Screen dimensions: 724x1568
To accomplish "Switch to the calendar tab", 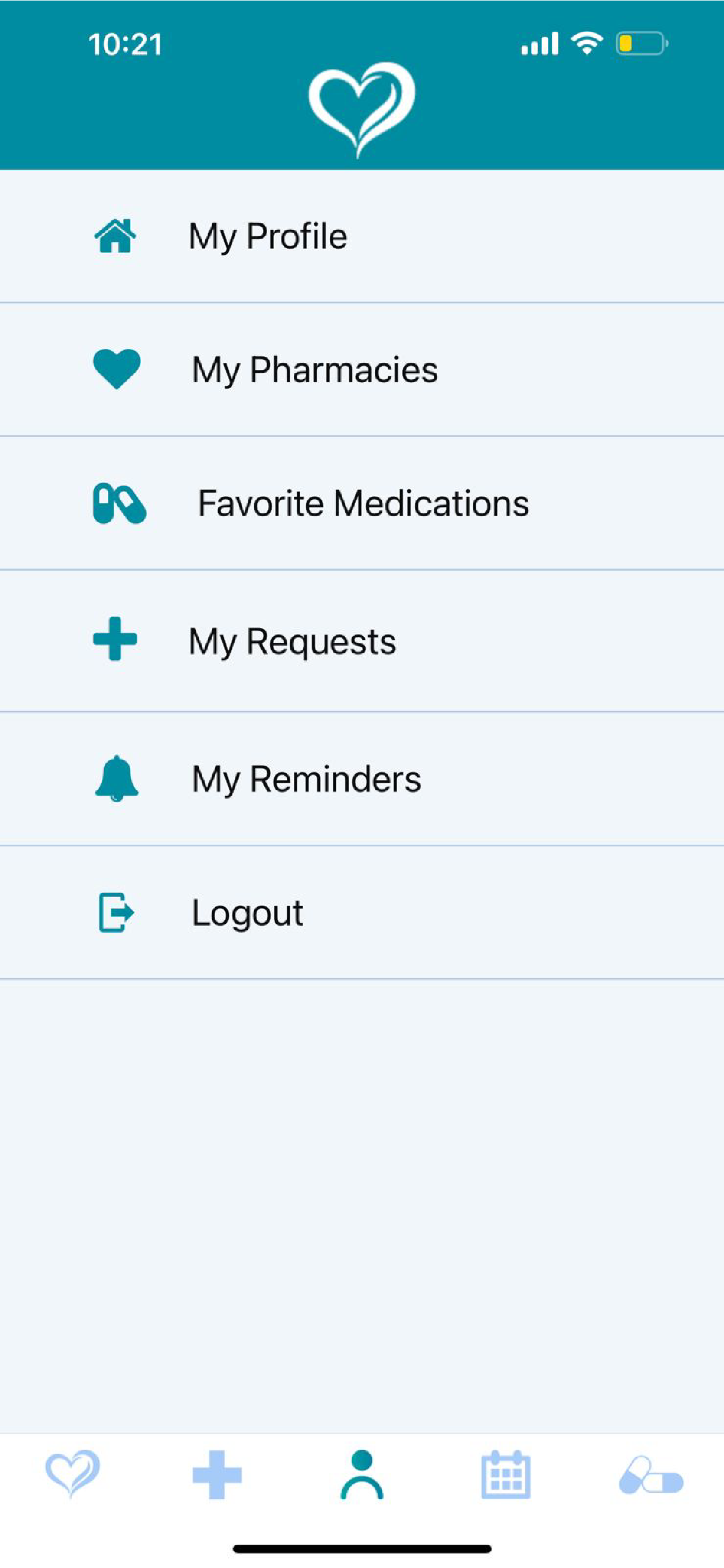I will tap(506, 1474).
